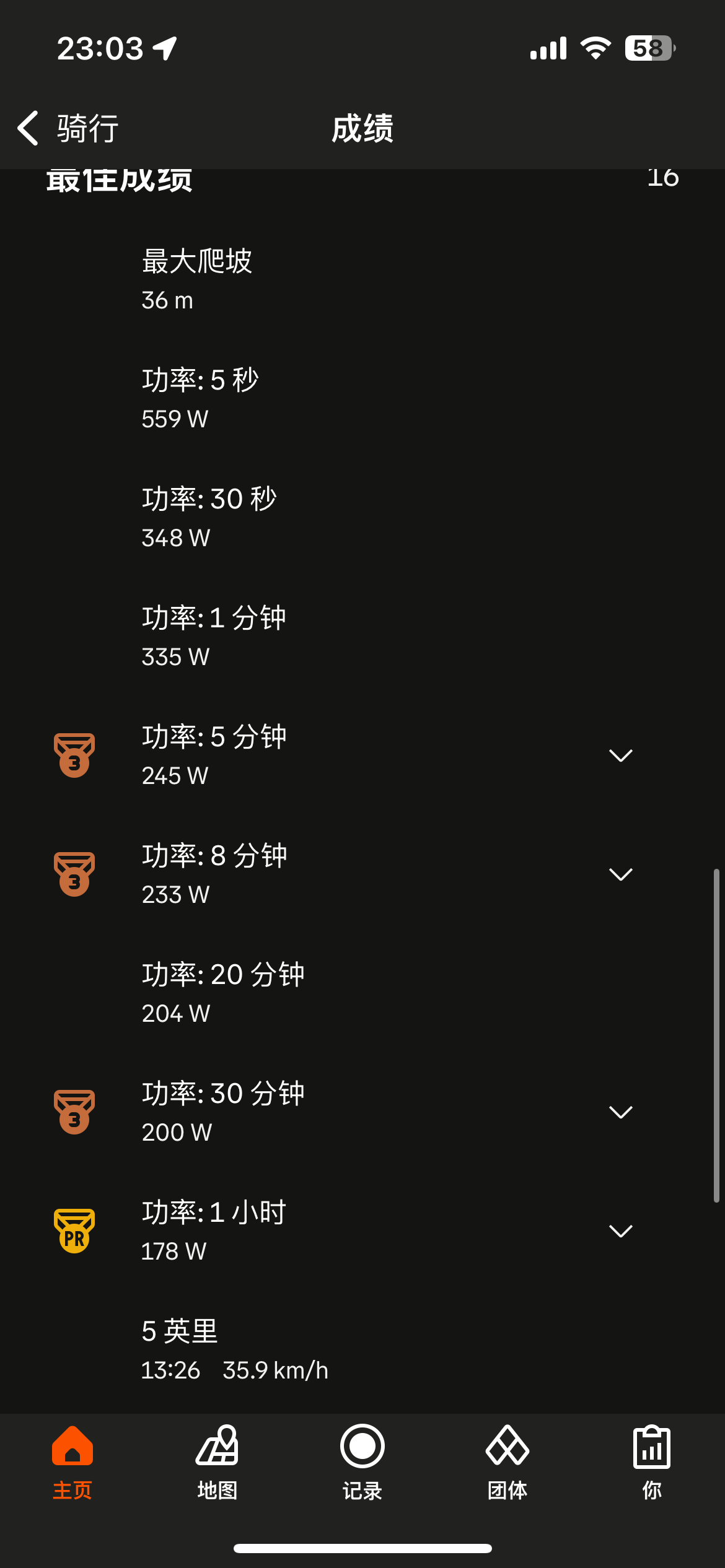Open the 地图 tab
Viewport: 725px width, 1568px height.
coord(217,1463)
